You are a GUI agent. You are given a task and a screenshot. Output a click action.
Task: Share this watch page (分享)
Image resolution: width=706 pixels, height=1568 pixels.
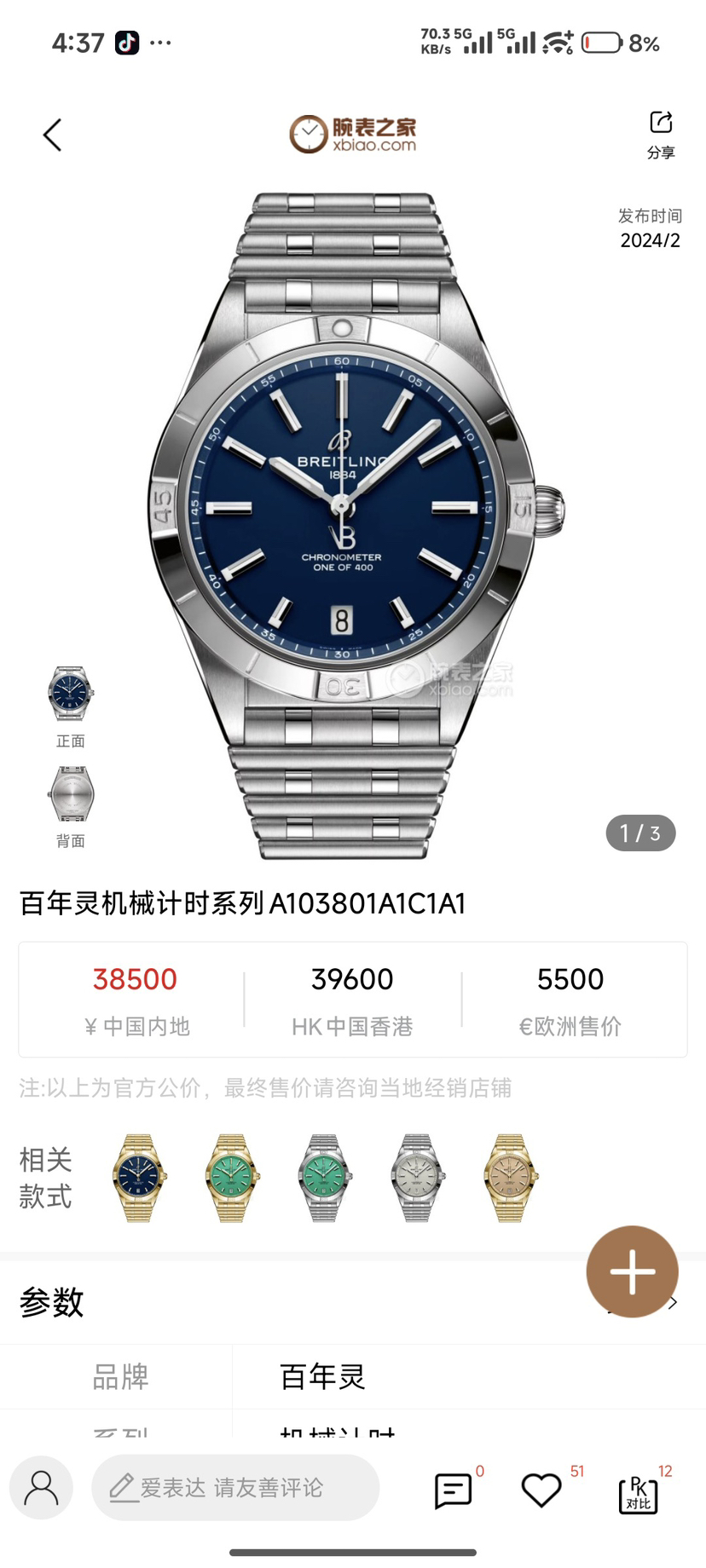click(661, 133)
